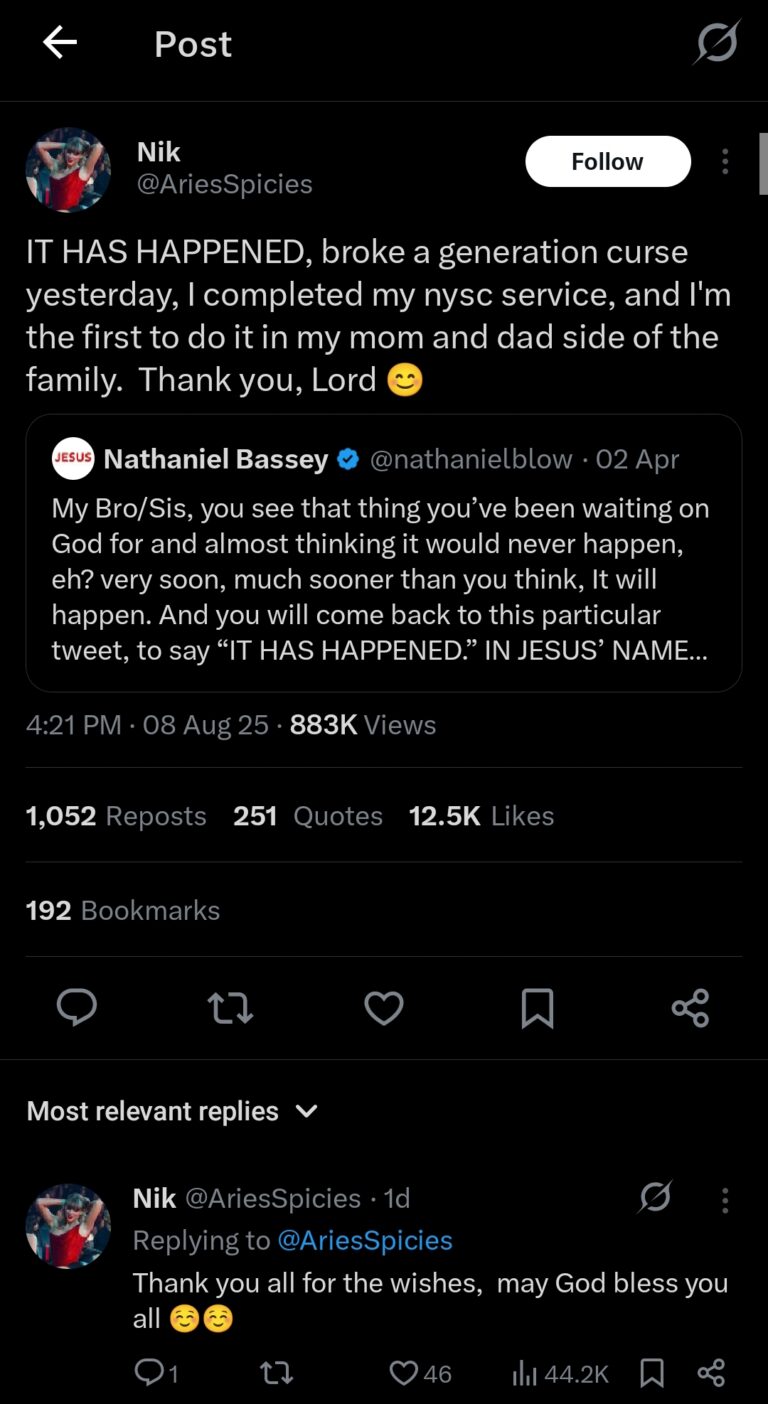
Task: Bookmark Nik's thank-you reply
Action: click(x=652, y=1374)
